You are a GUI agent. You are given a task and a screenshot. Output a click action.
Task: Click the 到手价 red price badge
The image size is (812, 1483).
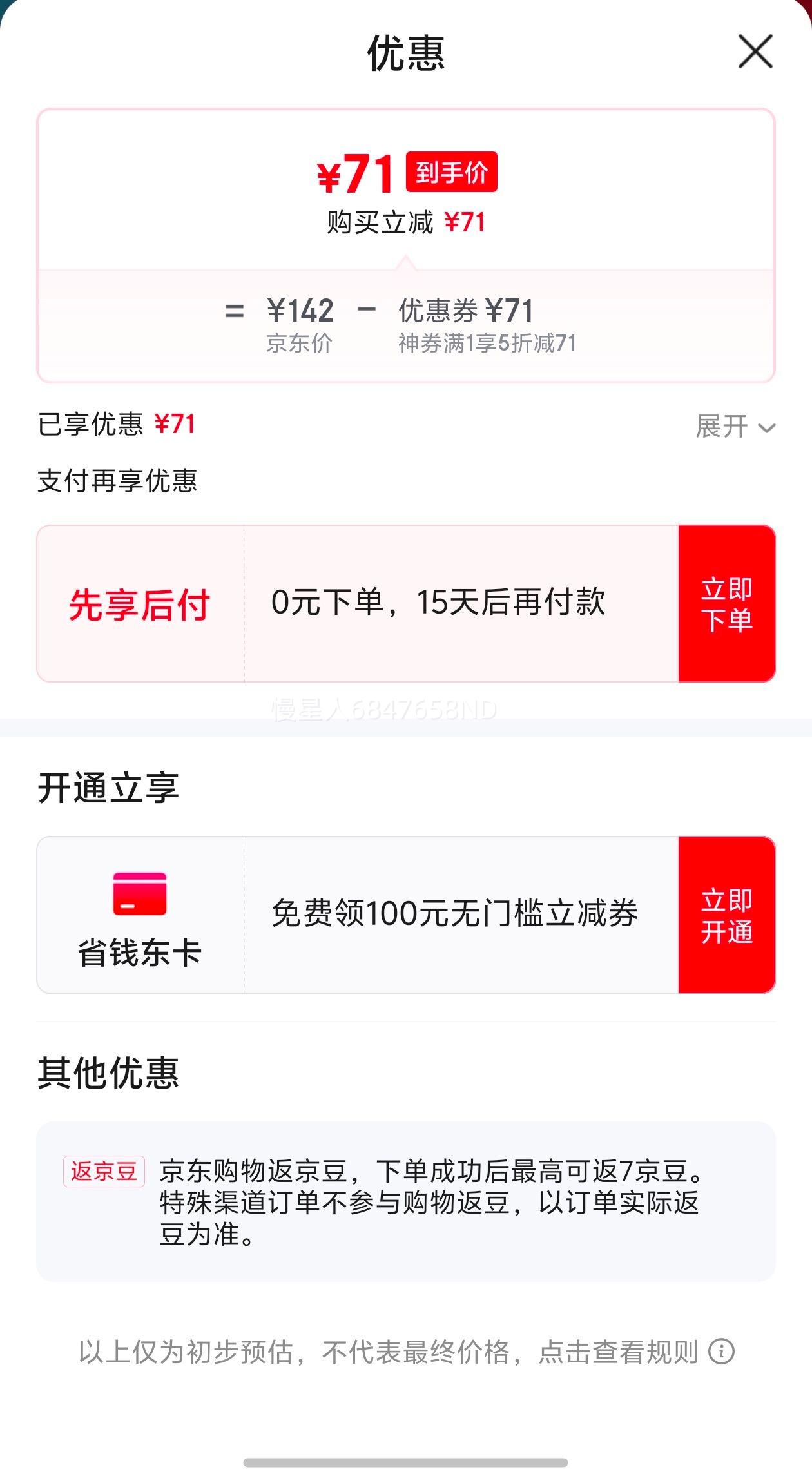(452, 173)
